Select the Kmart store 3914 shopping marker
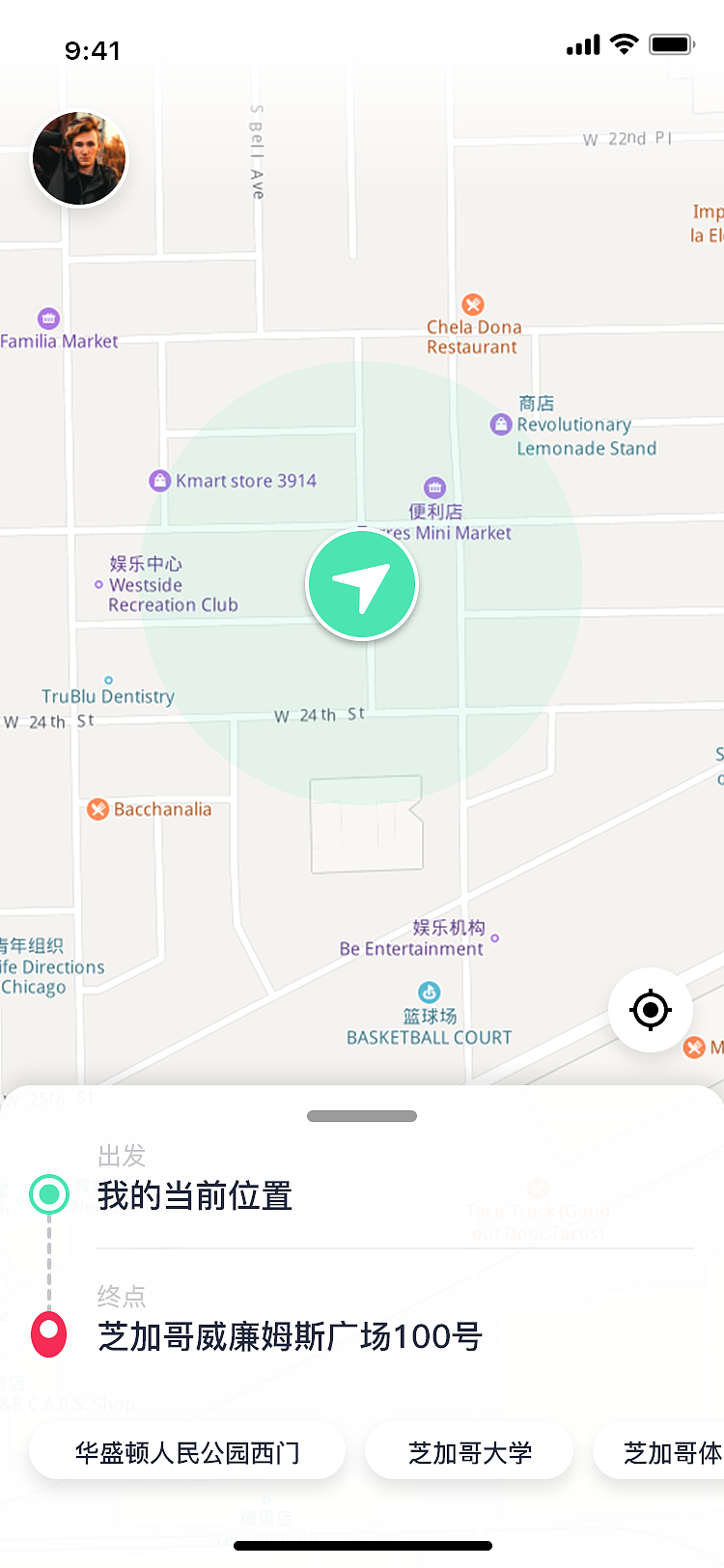The height and width of the screenshot is (1568, 724). 159,480
